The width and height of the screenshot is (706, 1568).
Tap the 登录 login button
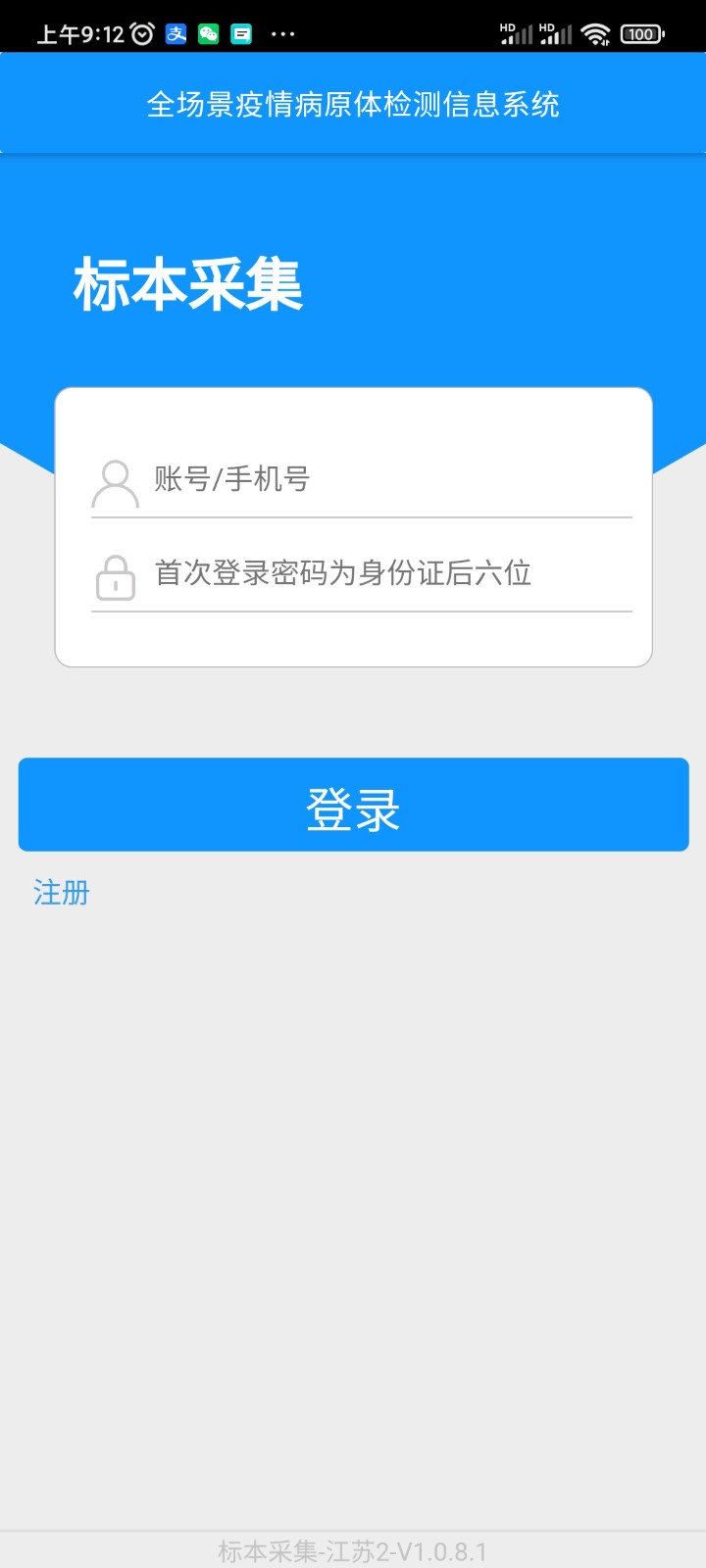(x=353, y=805)
